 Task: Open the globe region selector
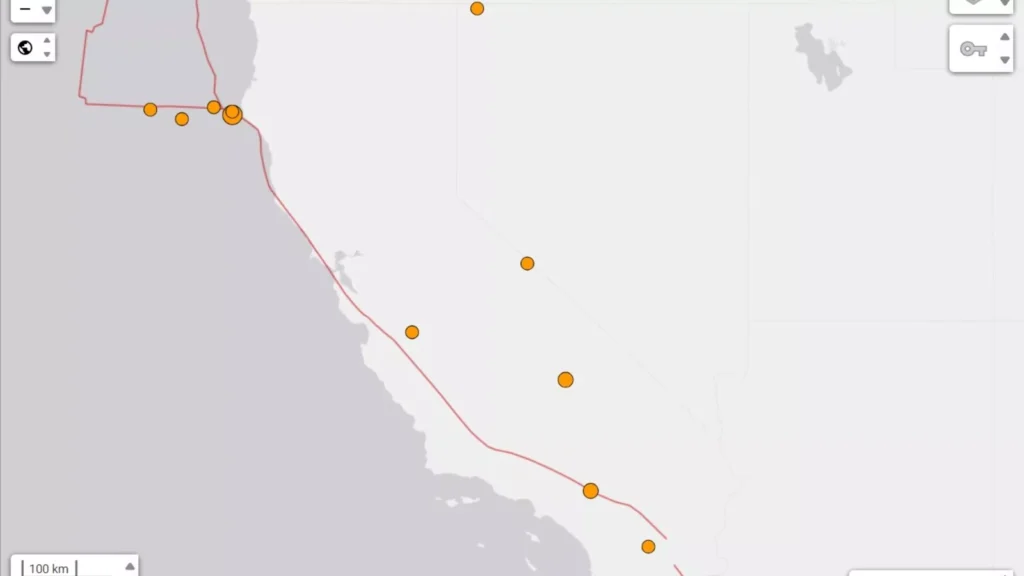pyautogui.click(x=26, y=48)
